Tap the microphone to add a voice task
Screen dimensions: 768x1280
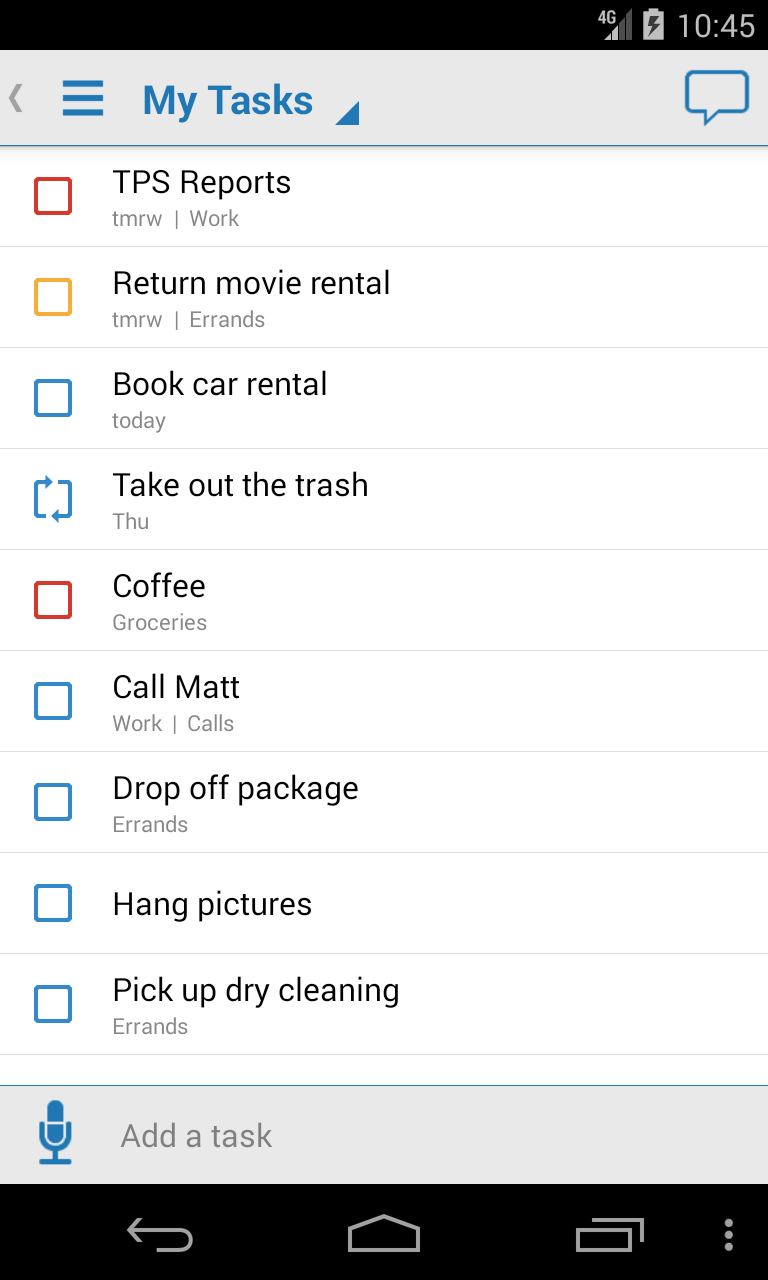point(57,1134)
